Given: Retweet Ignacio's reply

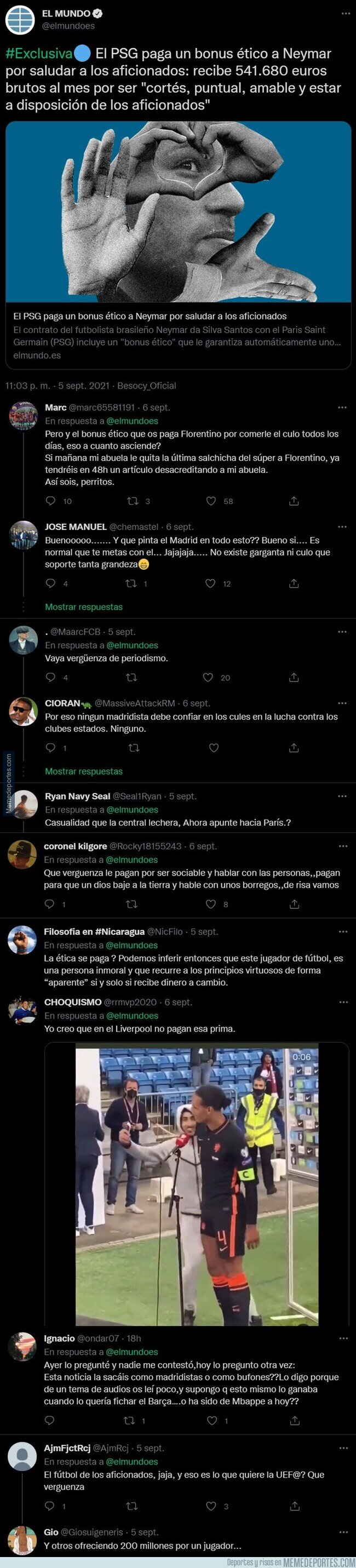Looking at the screenshot, I should (x=129, y=1420).
